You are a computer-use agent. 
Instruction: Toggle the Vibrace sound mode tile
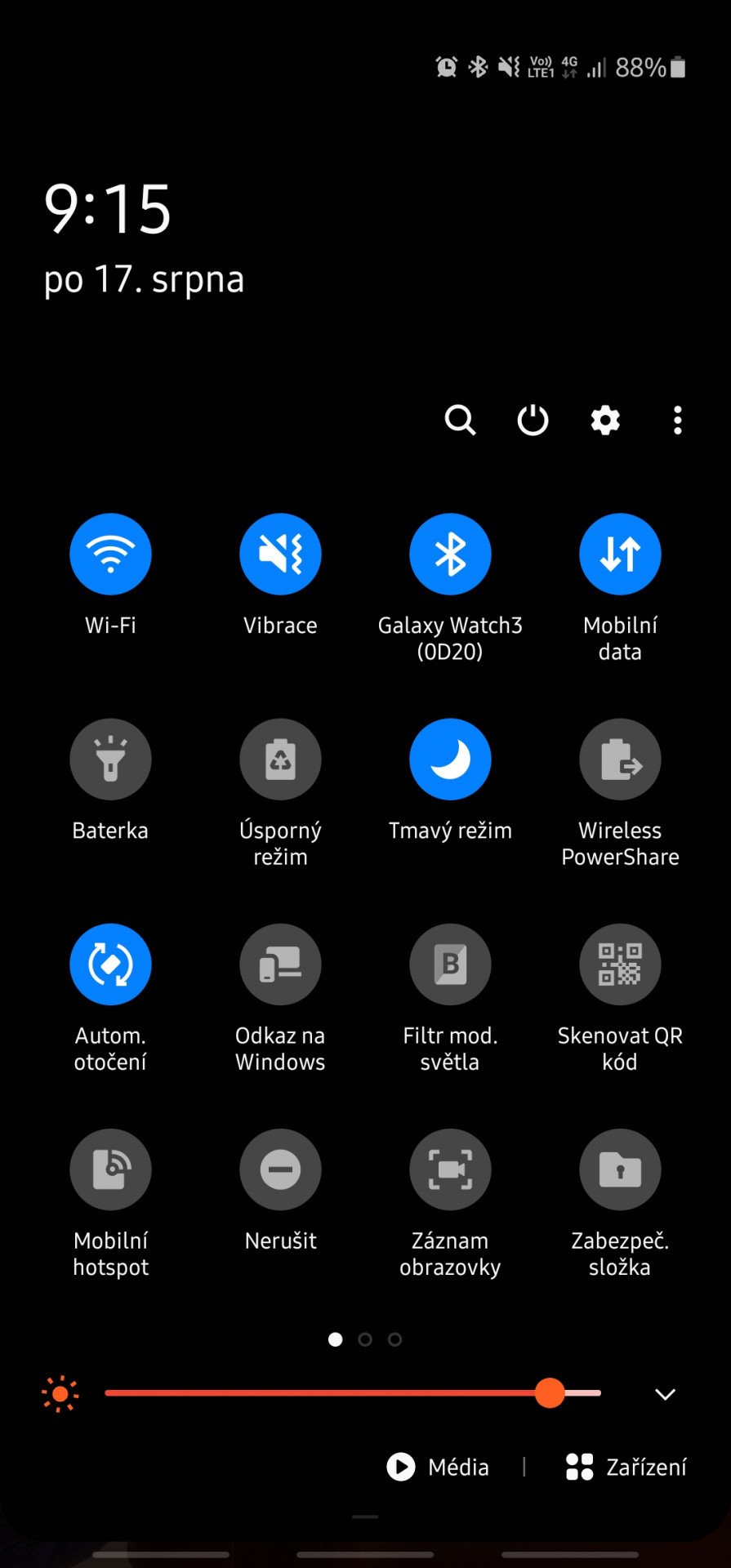coord(280,554)
